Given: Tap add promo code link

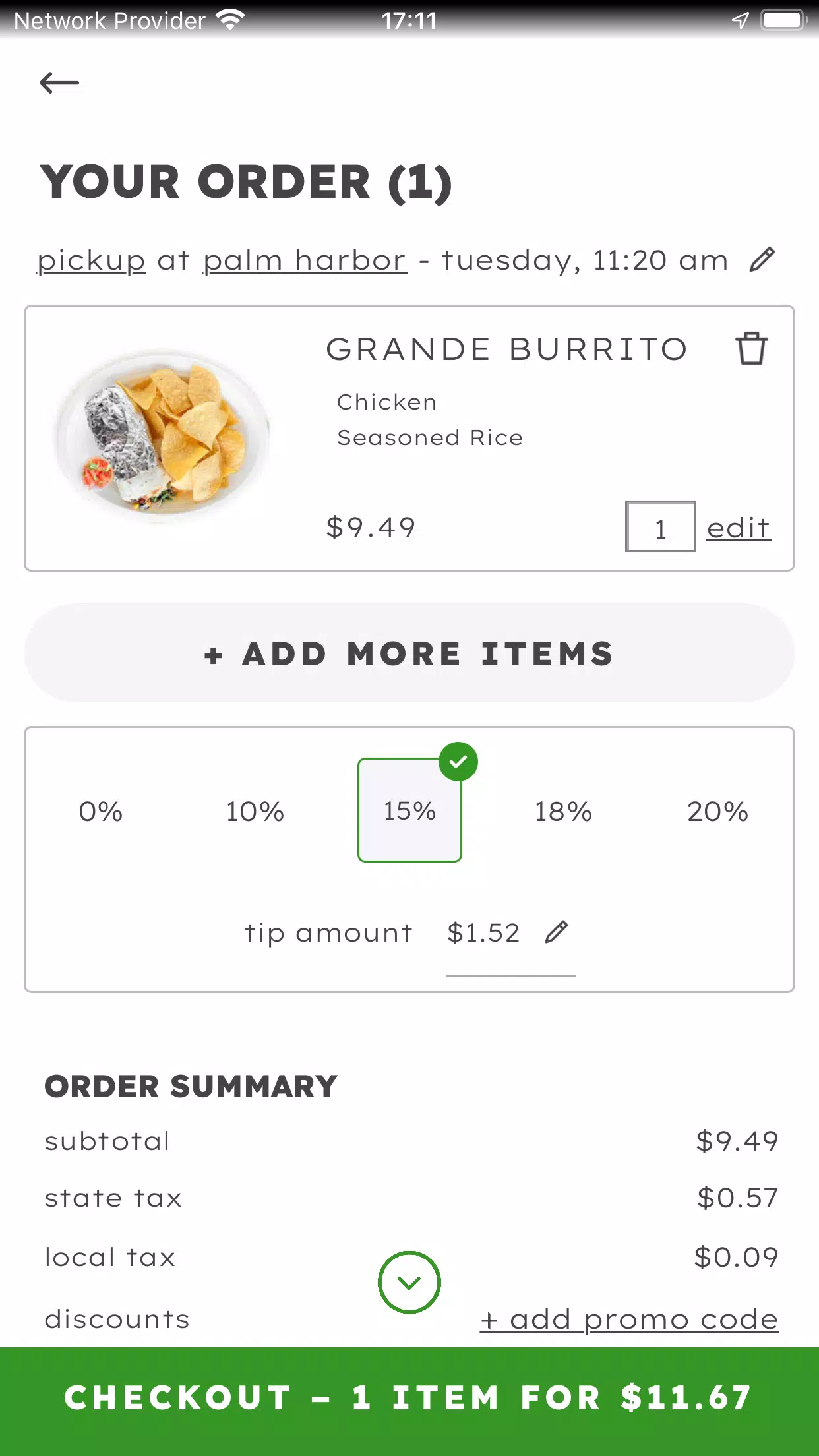Looking at the screenshot, I should tap(629, 1319).
